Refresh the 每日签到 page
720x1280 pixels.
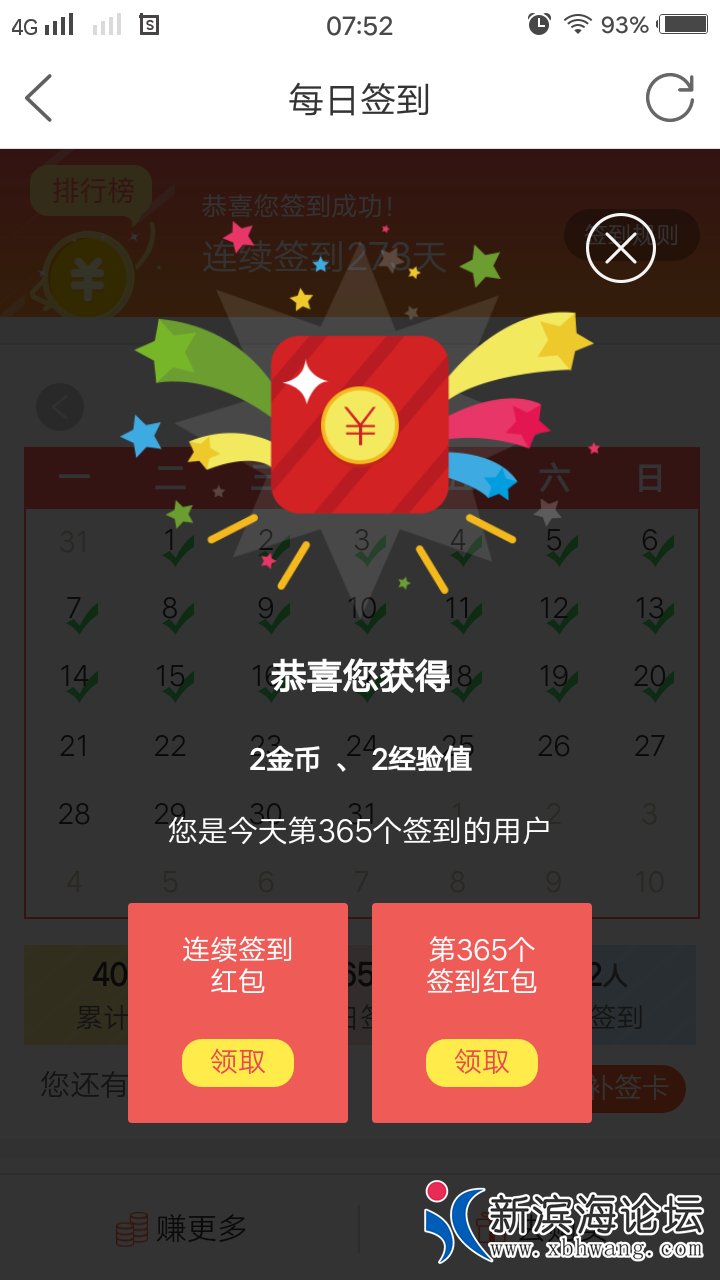(669, 98)
